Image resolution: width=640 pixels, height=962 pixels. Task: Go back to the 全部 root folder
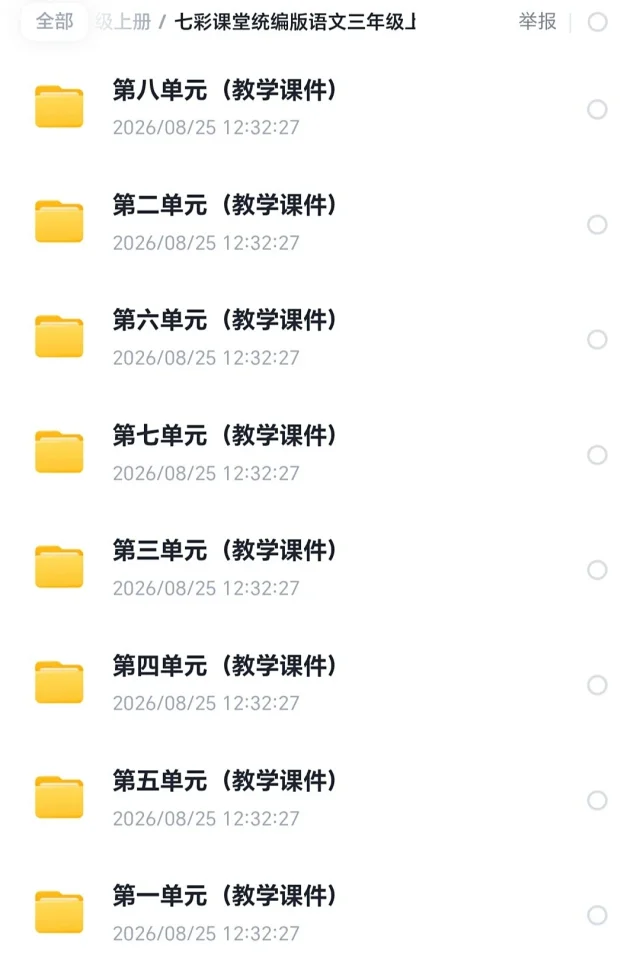[x=55, y=21]
